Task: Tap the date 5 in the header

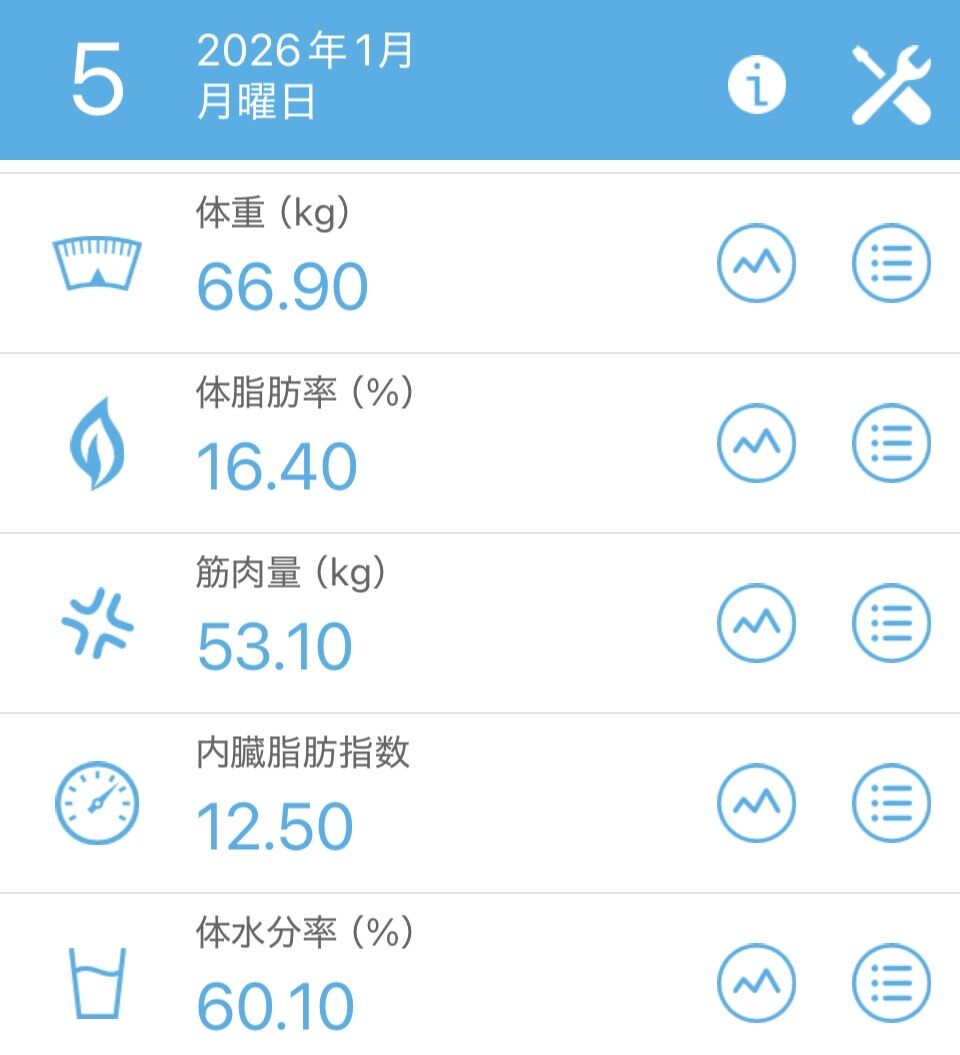Action: (98, 82)
